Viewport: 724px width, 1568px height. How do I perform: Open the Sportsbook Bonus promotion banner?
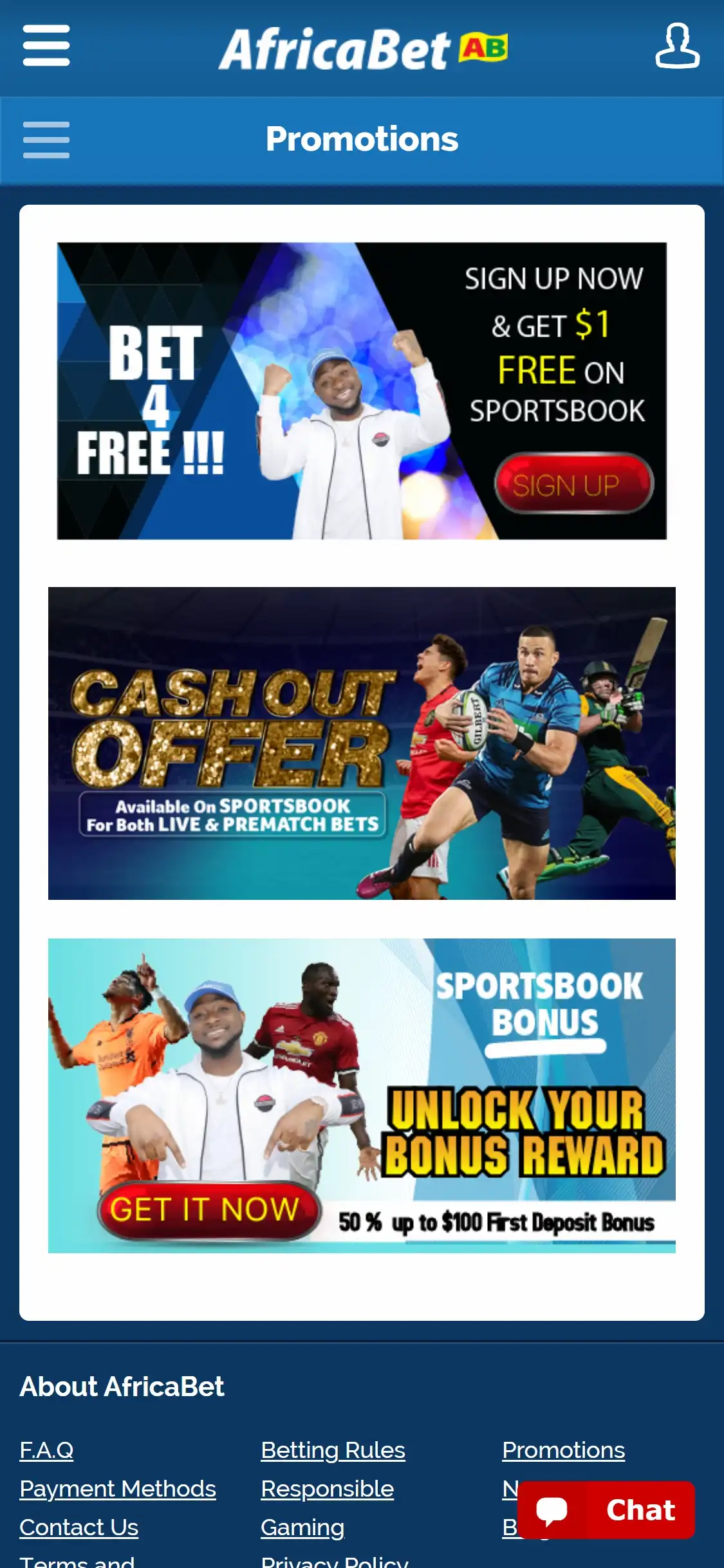point(362,1096)
